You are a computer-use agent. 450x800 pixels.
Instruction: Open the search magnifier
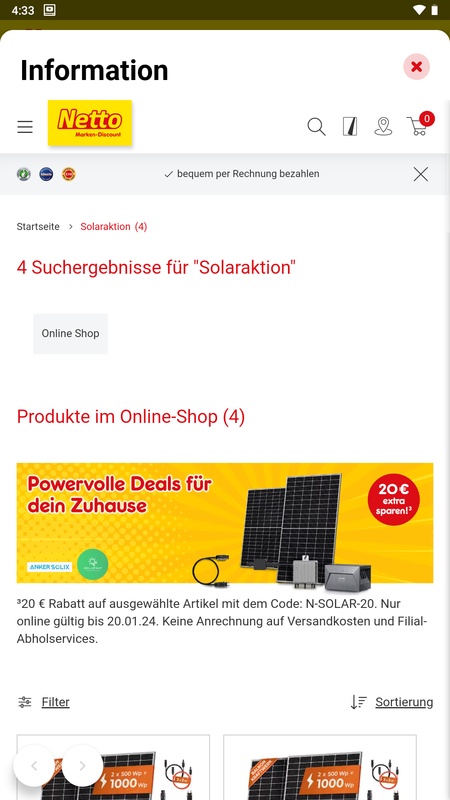(x=316, y=127)
